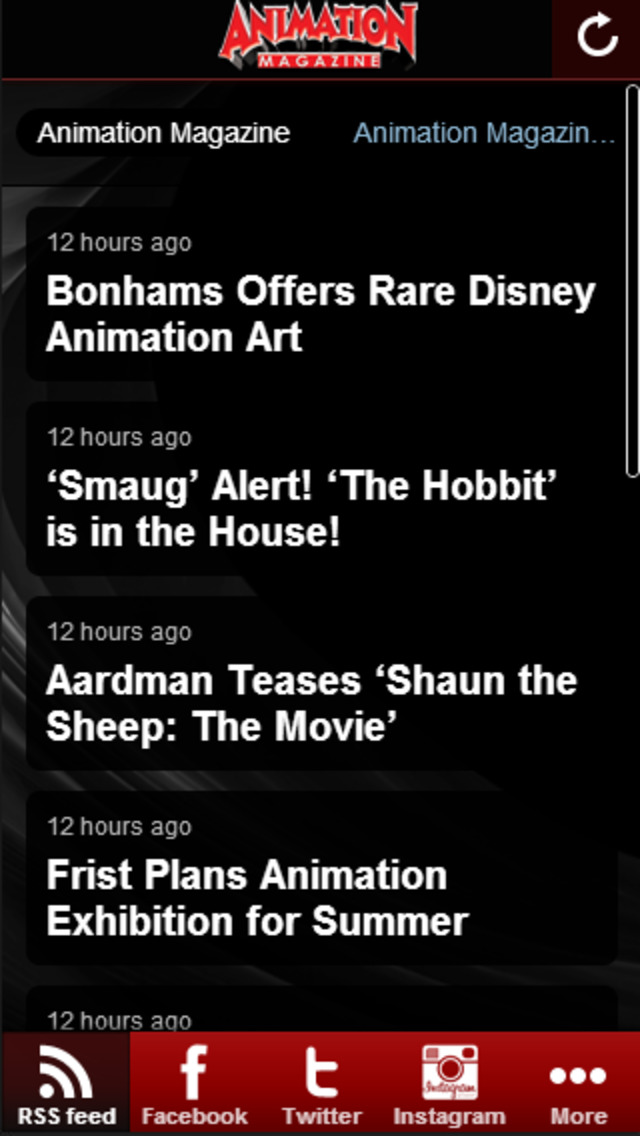Open Frist Plans Animation Exhibition article

click(321, 879)
